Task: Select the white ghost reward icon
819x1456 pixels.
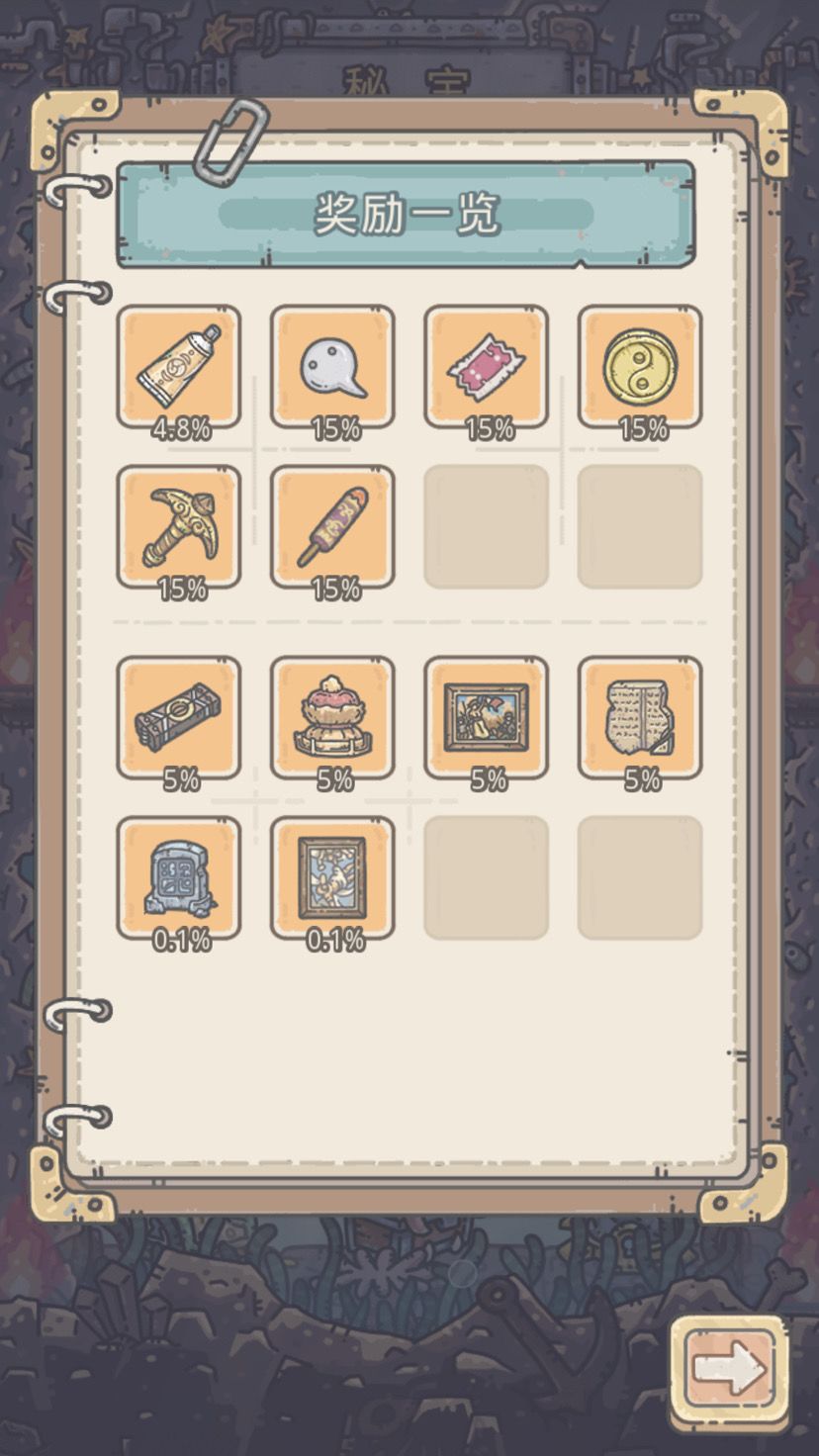Action: coord(332,367)
